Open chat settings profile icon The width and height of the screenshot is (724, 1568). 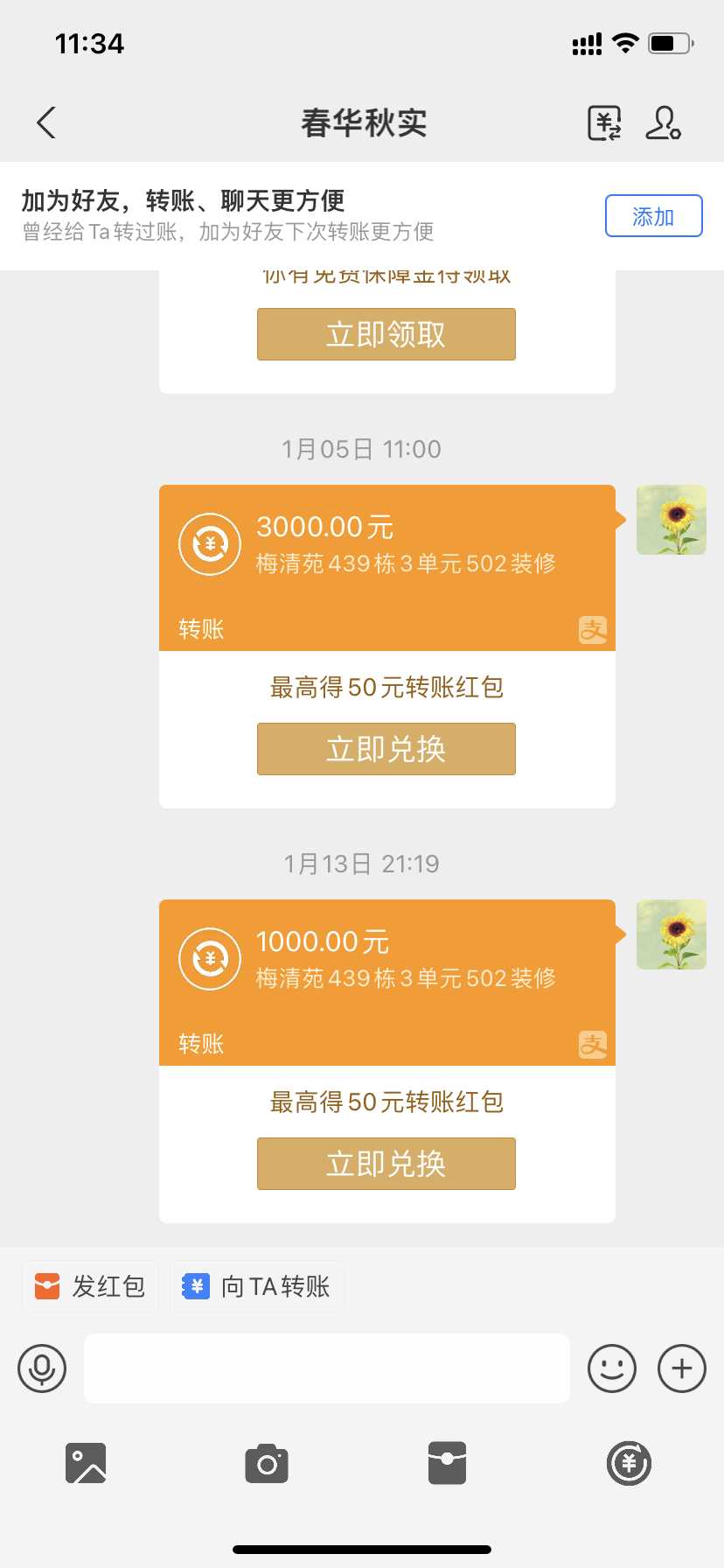pos(663,123)
